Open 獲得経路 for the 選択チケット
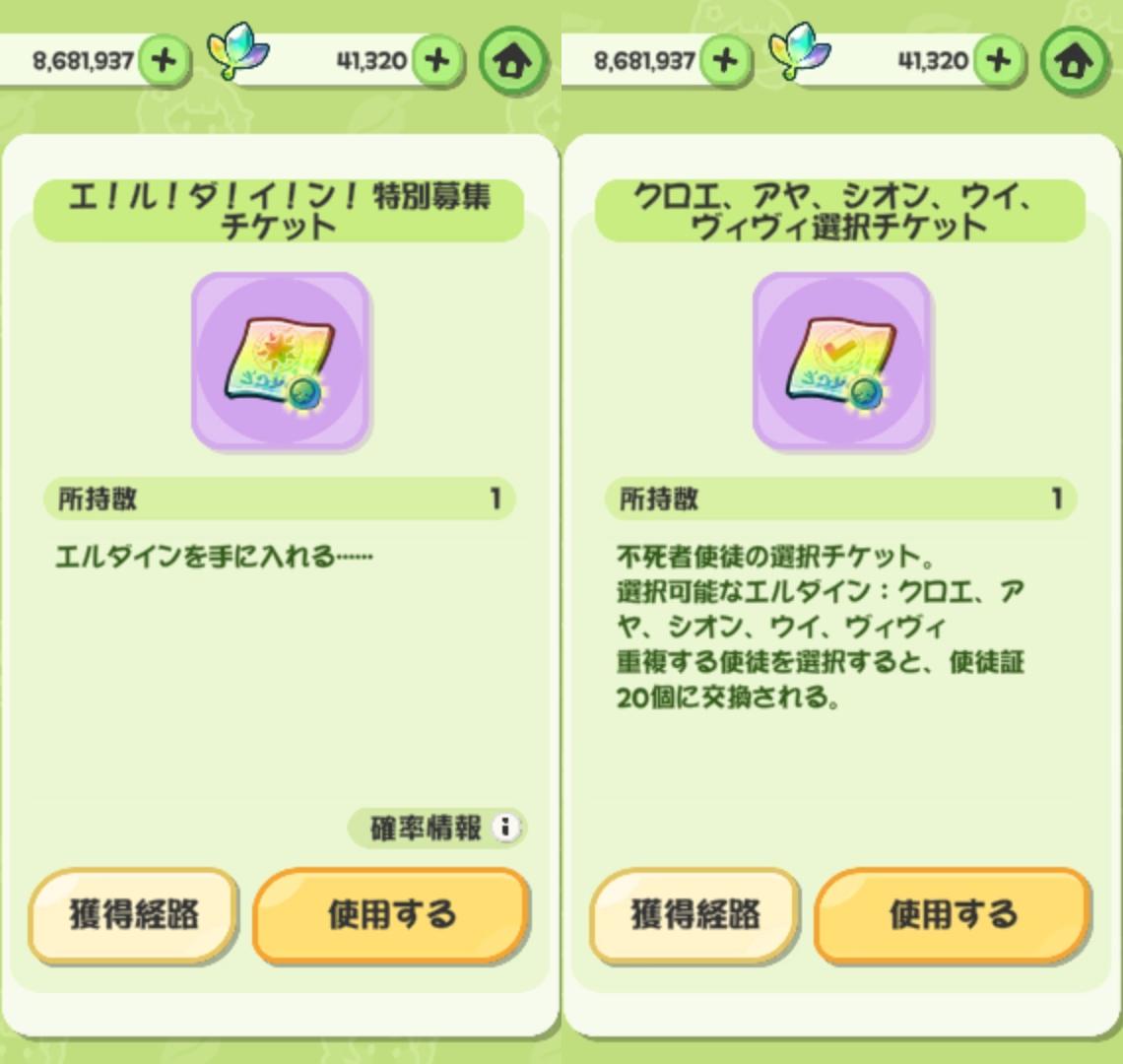The image size is (1123, 1064). pyautogui.click(x=694, y=915)
